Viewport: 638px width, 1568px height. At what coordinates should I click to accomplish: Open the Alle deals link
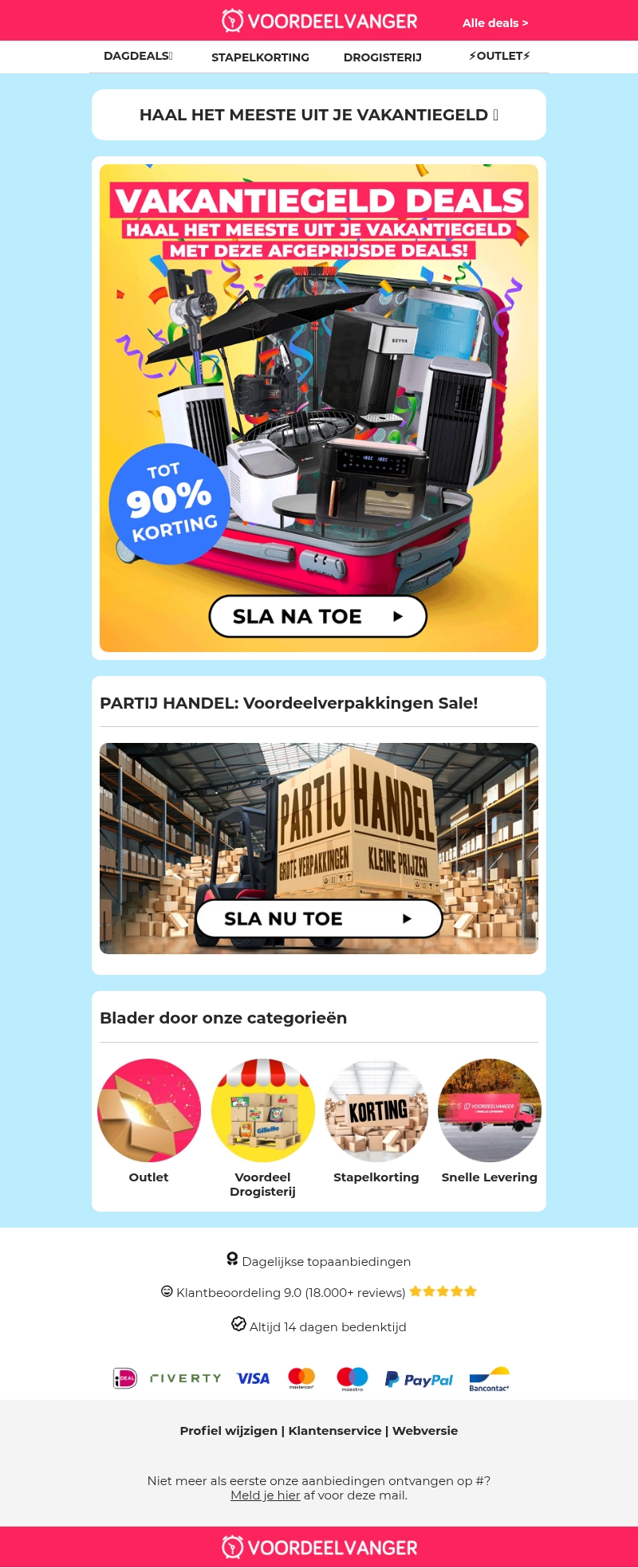[x=494, y=23]
